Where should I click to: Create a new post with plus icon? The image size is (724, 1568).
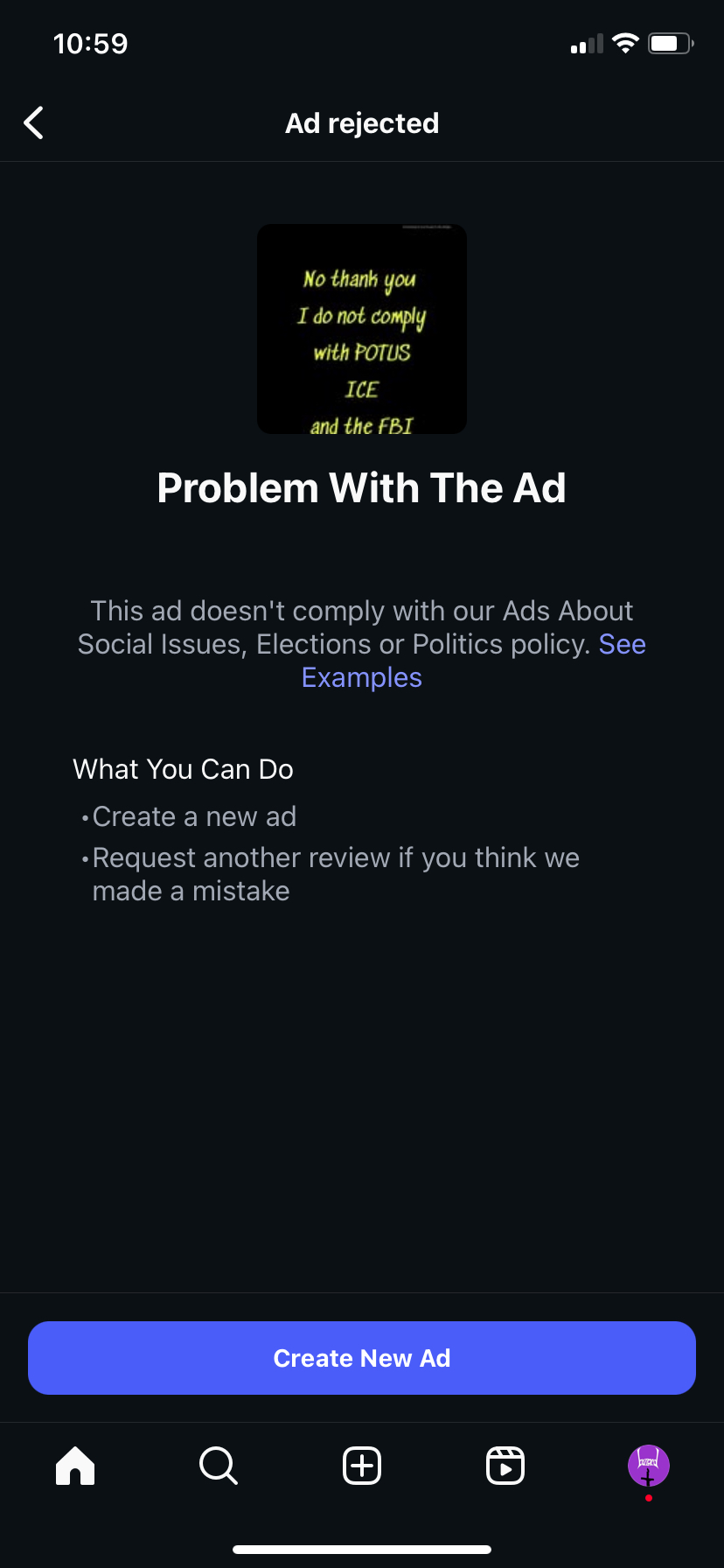[362, 1466]
